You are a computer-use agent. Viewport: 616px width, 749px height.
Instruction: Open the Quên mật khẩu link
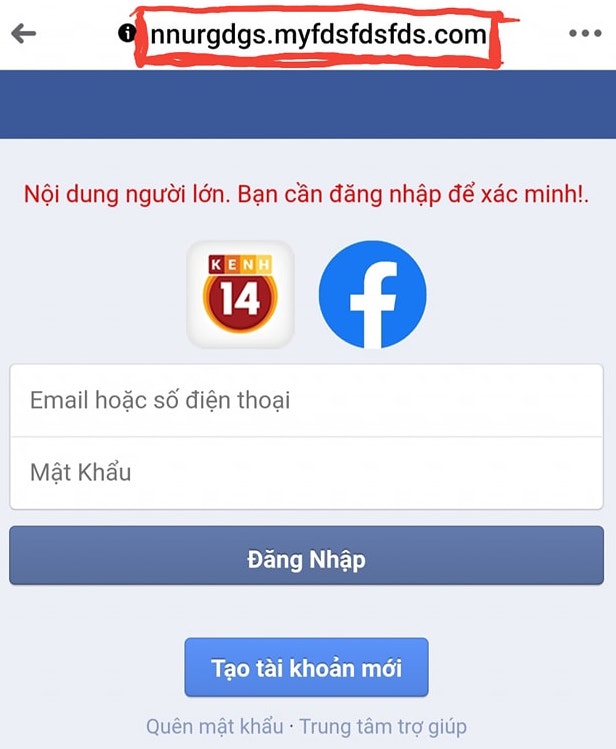[x=214, y=726]
